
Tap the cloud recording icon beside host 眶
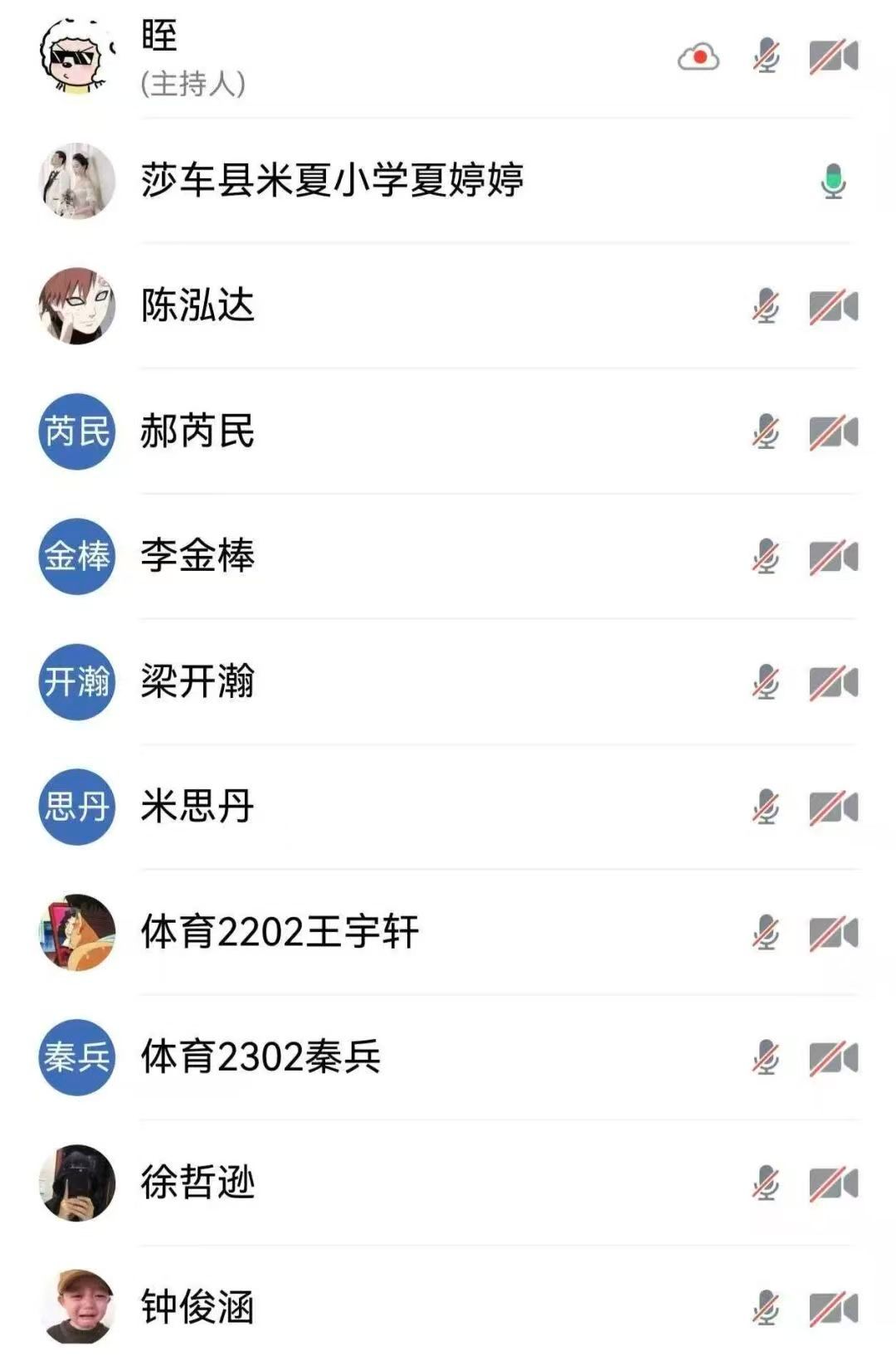[x=699, y=57]
